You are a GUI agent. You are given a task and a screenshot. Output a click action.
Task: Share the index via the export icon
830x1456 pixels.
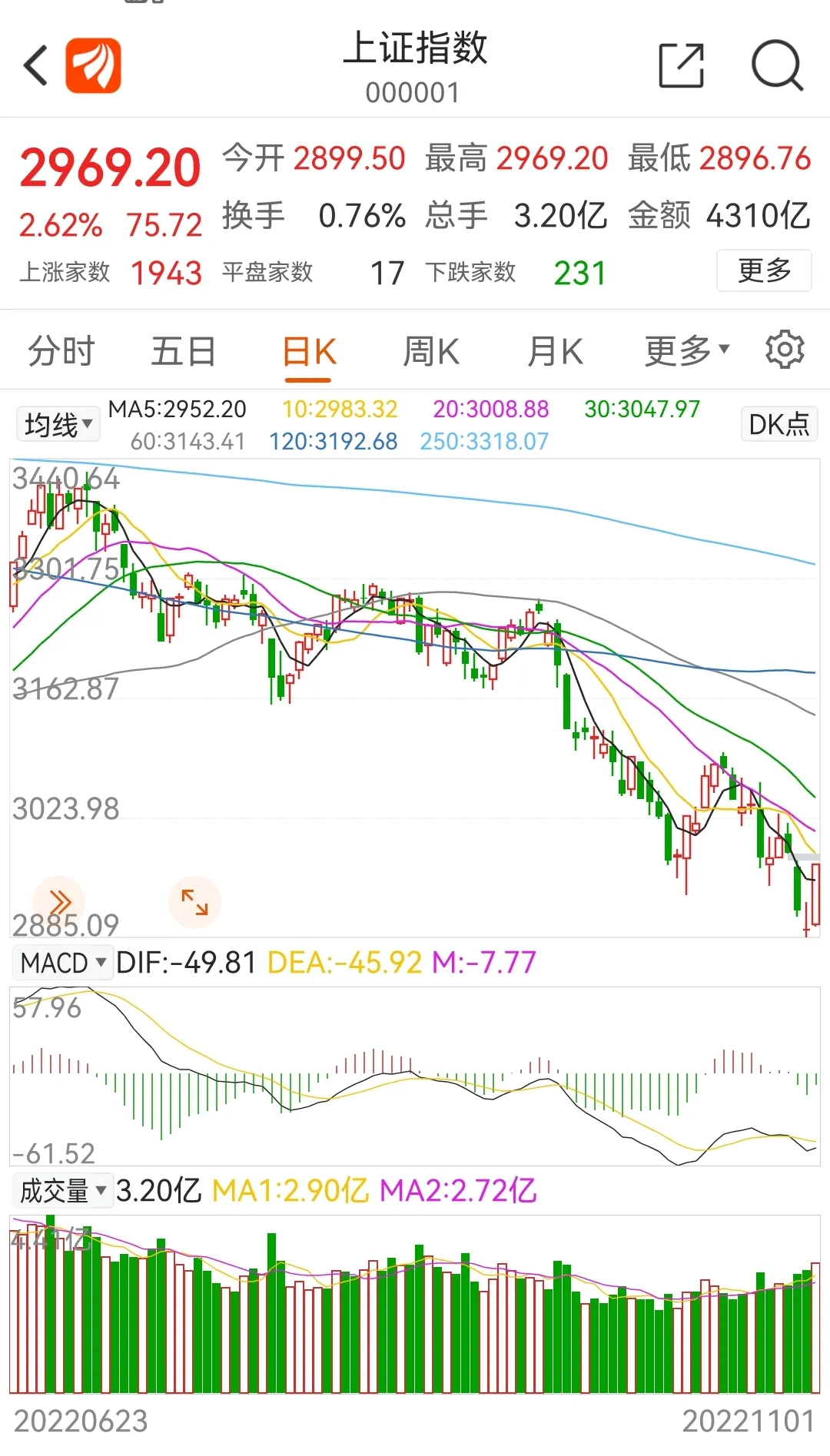point(682,65)
